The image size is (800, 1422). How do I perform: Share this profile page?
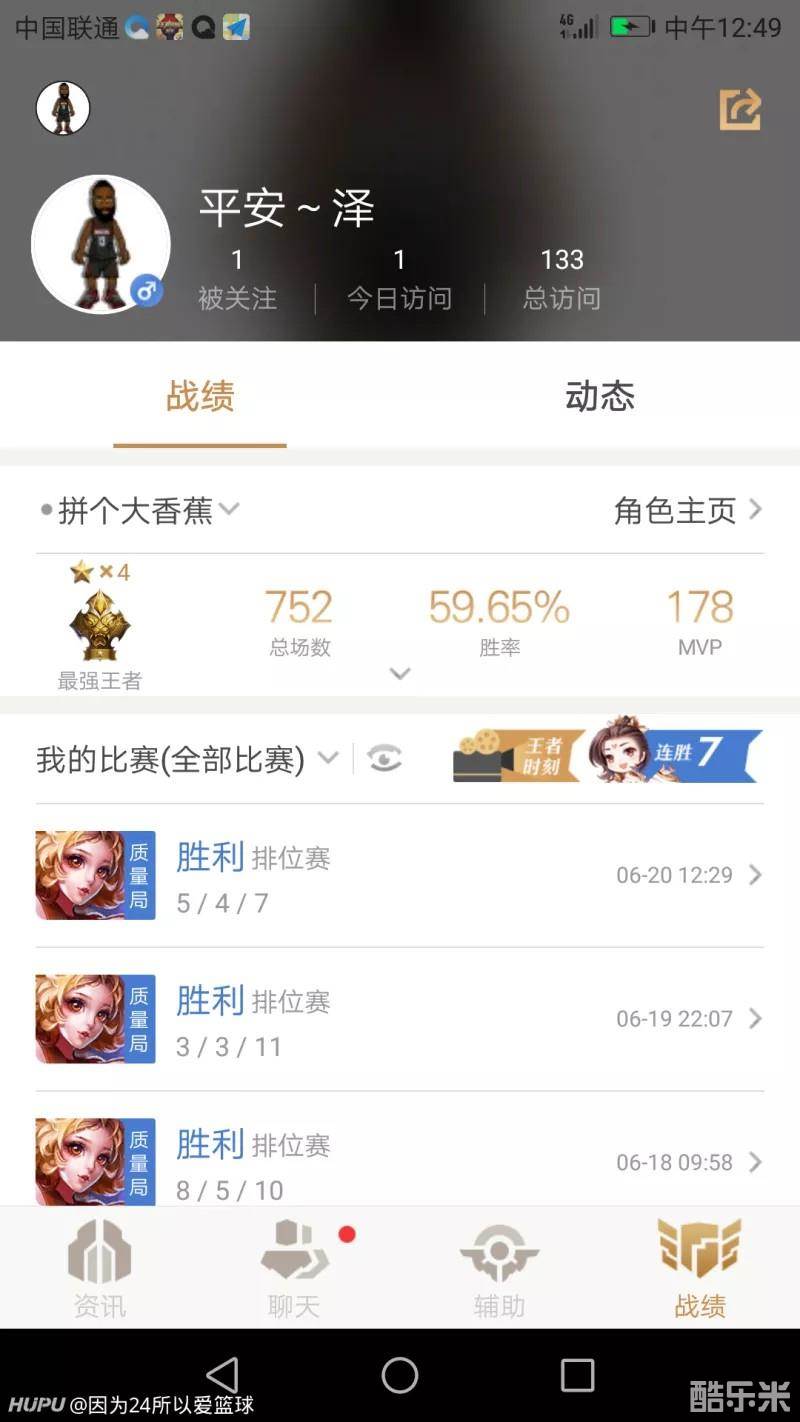[740, 110]
